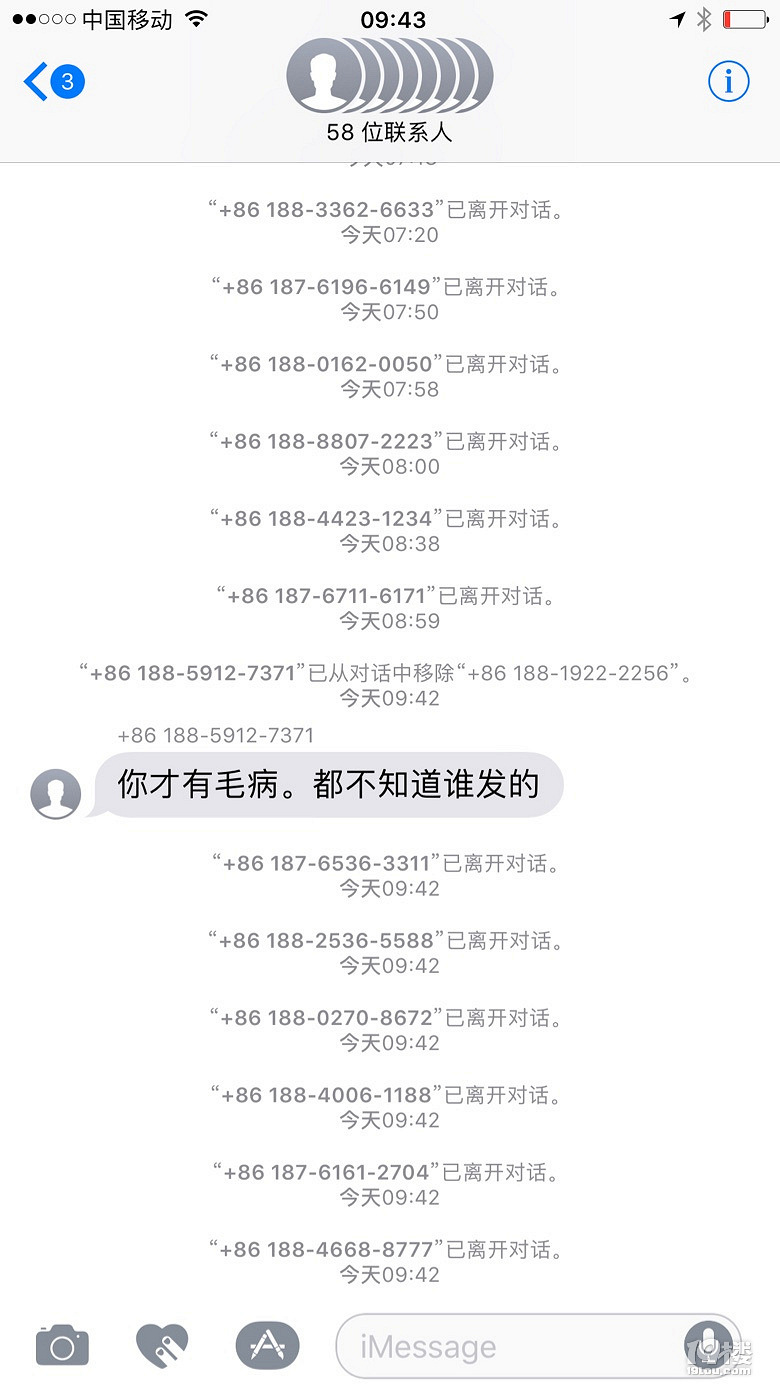Open the iMessage App Store drawer
The width and height of the screenshot is (780, 1387).
266,1346
